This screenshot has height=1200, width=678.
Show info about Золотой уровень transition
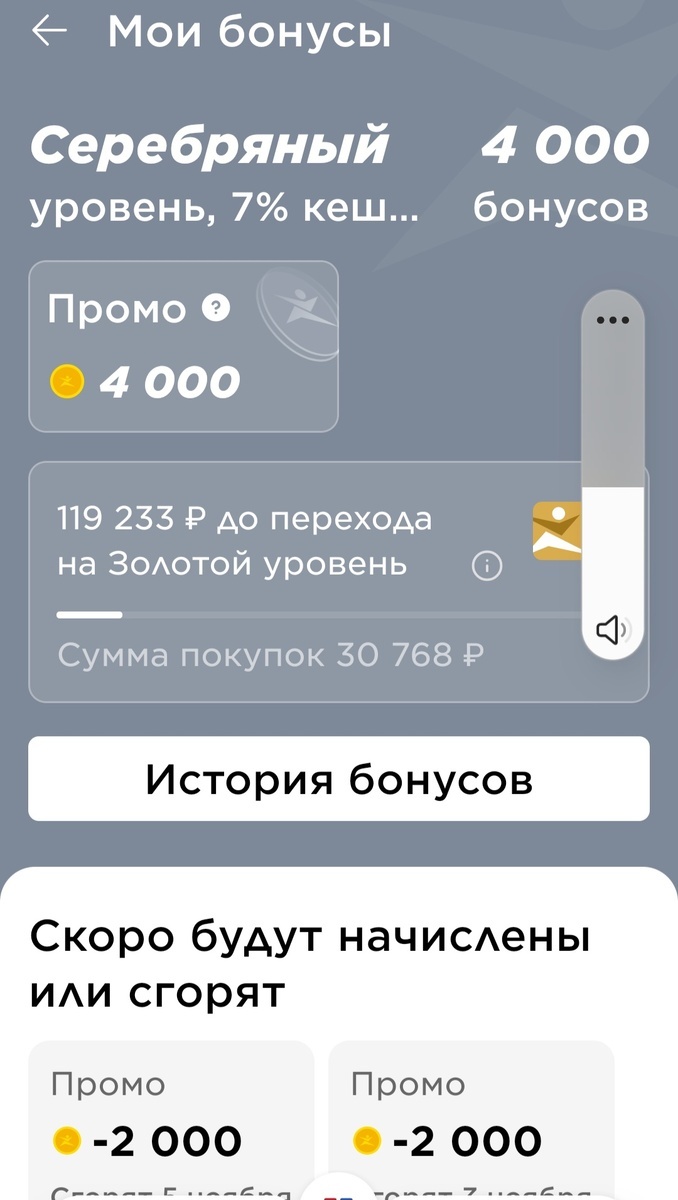tap(486, 567)
